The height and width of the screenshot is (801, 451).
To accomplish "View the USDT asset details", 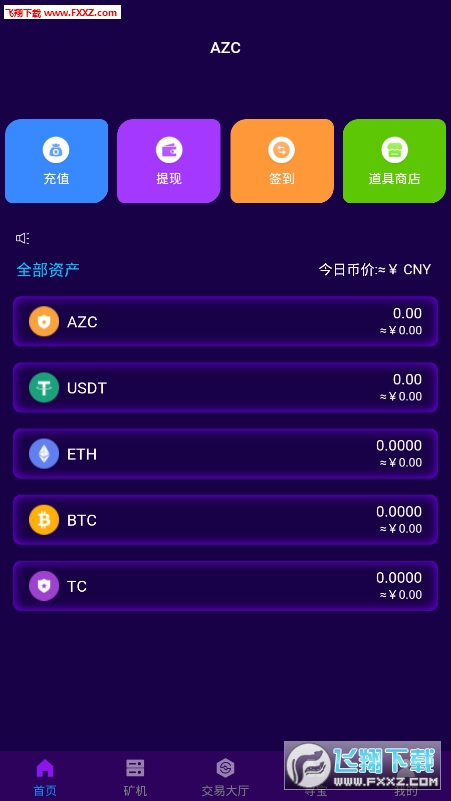I will (225, 387).
